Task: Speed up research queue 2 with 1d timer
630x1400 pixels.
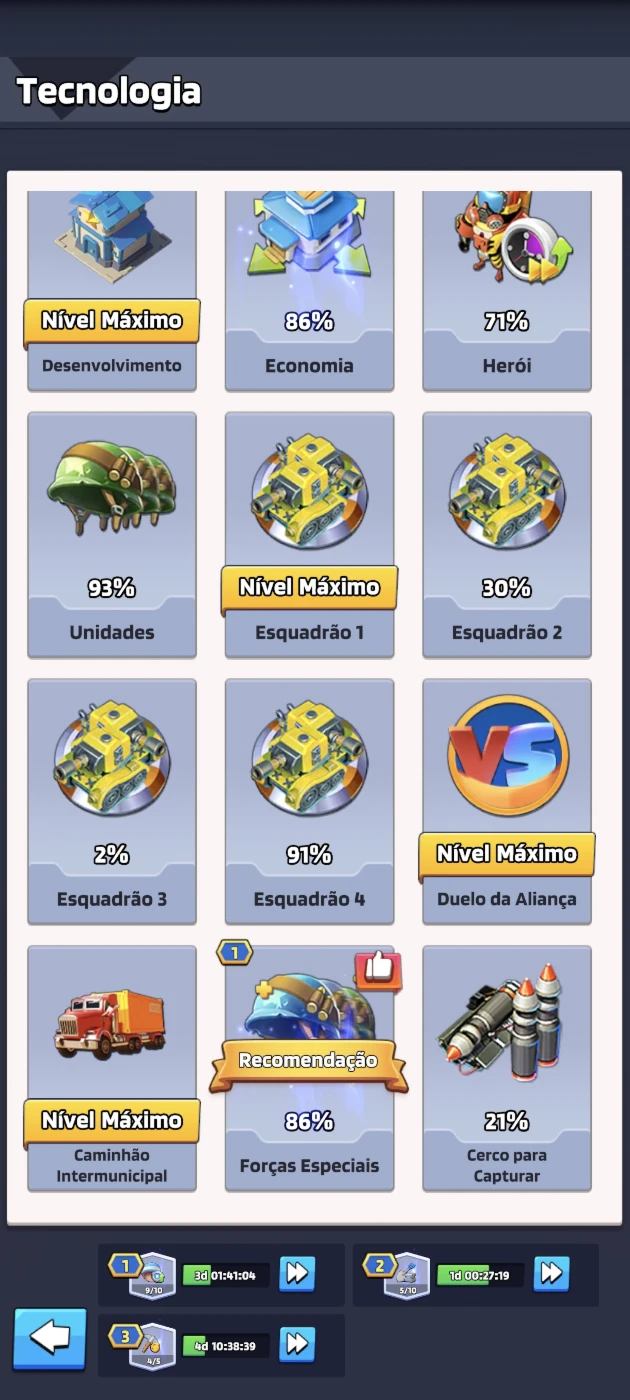Action: pyautogui.click(x=552, y=1273)
